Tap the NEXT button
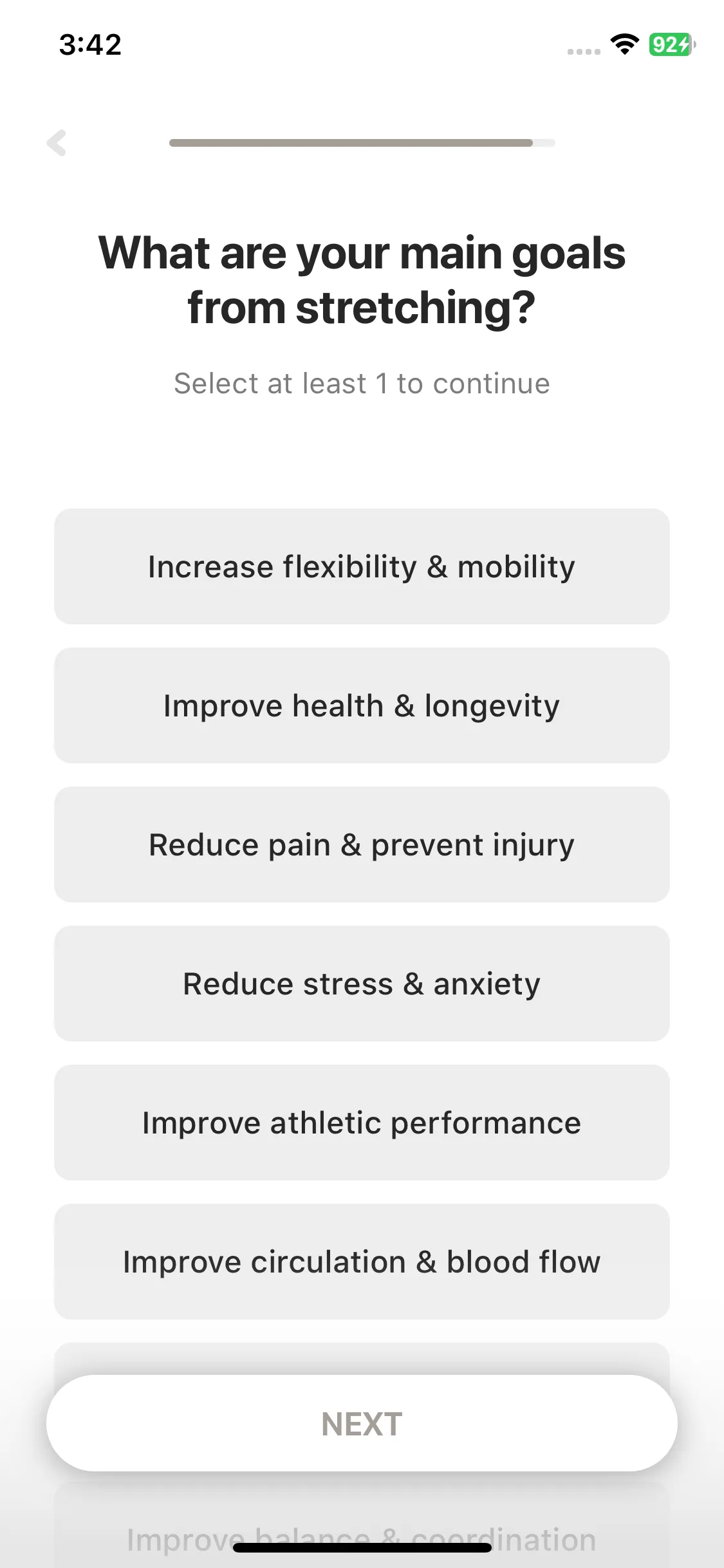Viewport: 724px width, 1568px height. point(362,1424)
